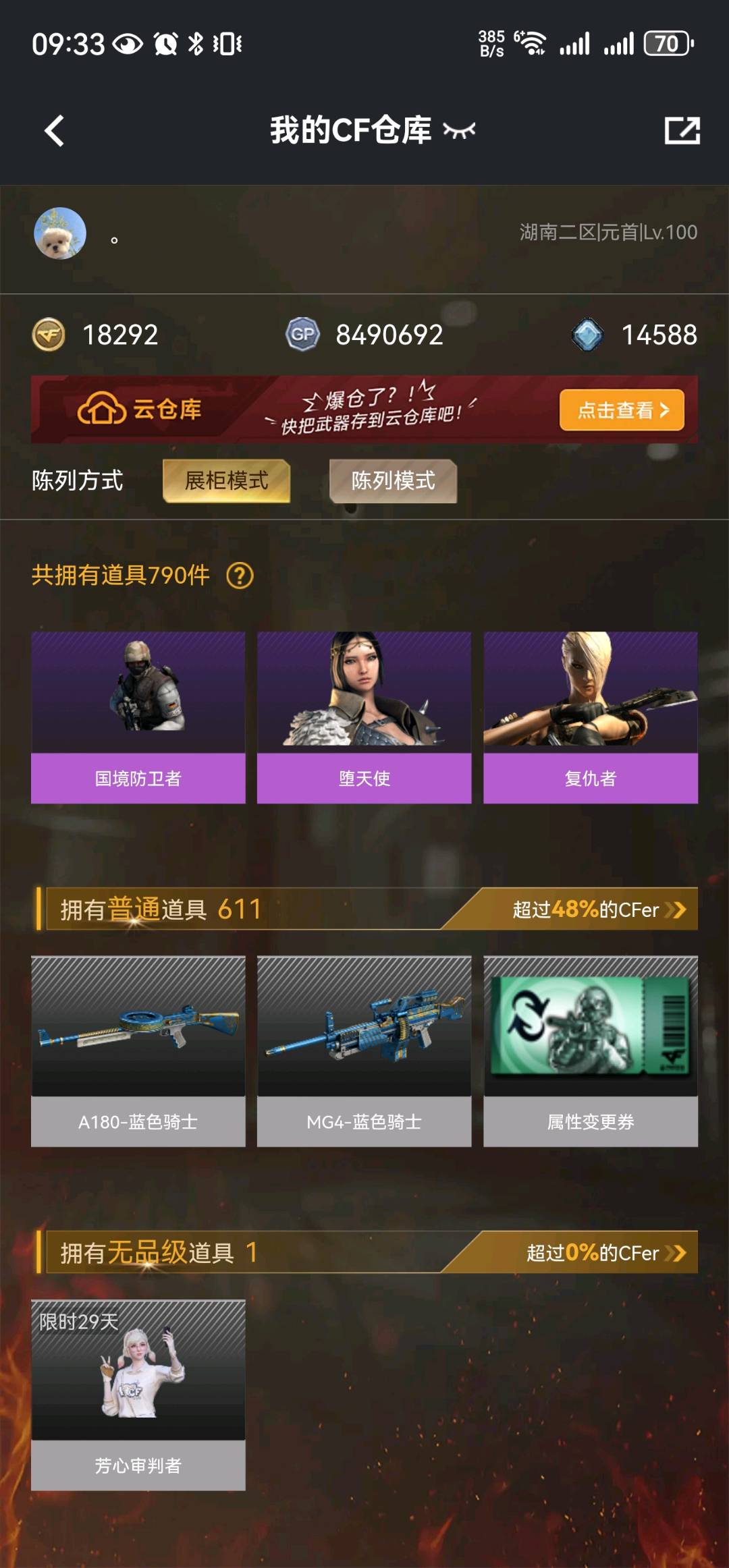Open the 国境防卫者 character card
Image resolution: width=729 pixels, height=1568 pixels.
(138, 717)
